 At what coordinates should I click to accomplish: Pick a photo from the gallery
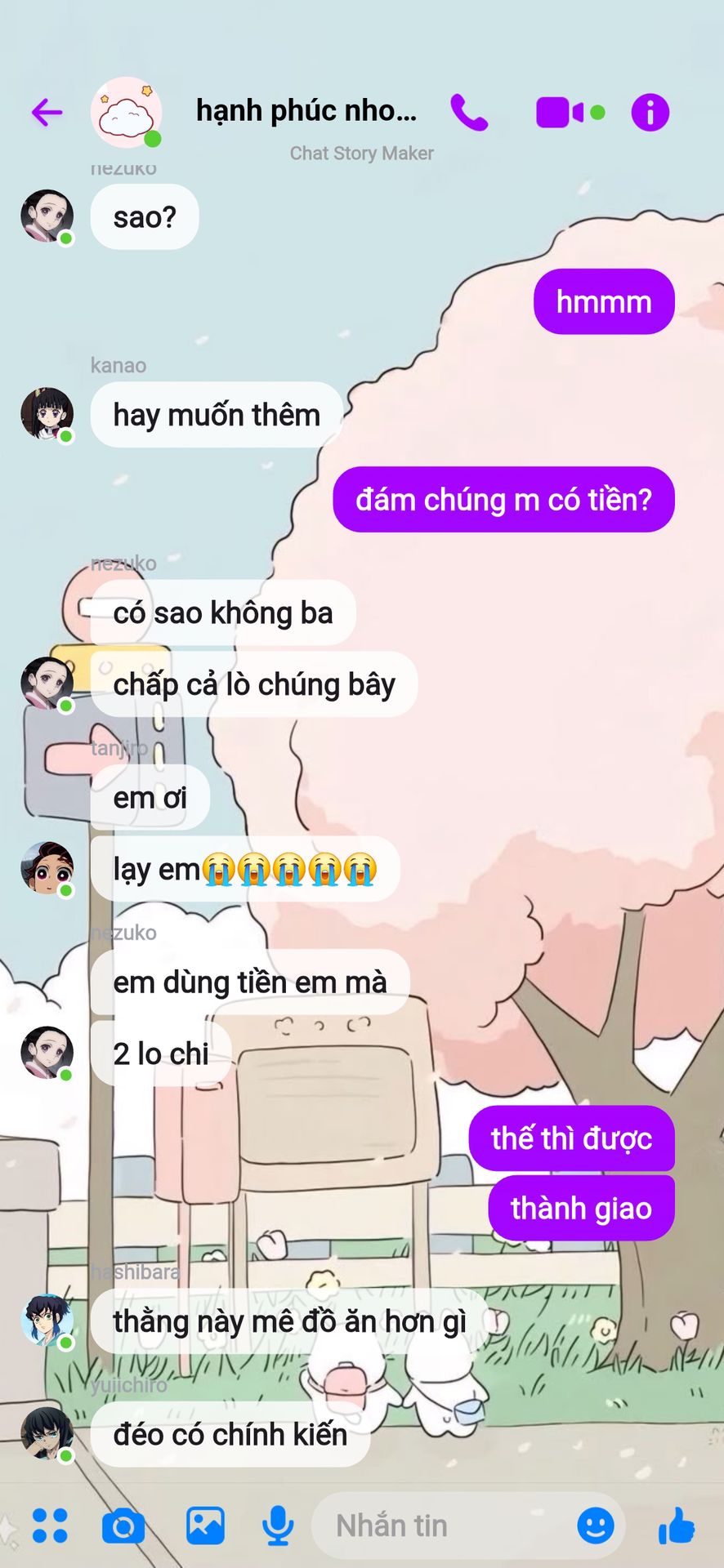tap(204, 1525)
